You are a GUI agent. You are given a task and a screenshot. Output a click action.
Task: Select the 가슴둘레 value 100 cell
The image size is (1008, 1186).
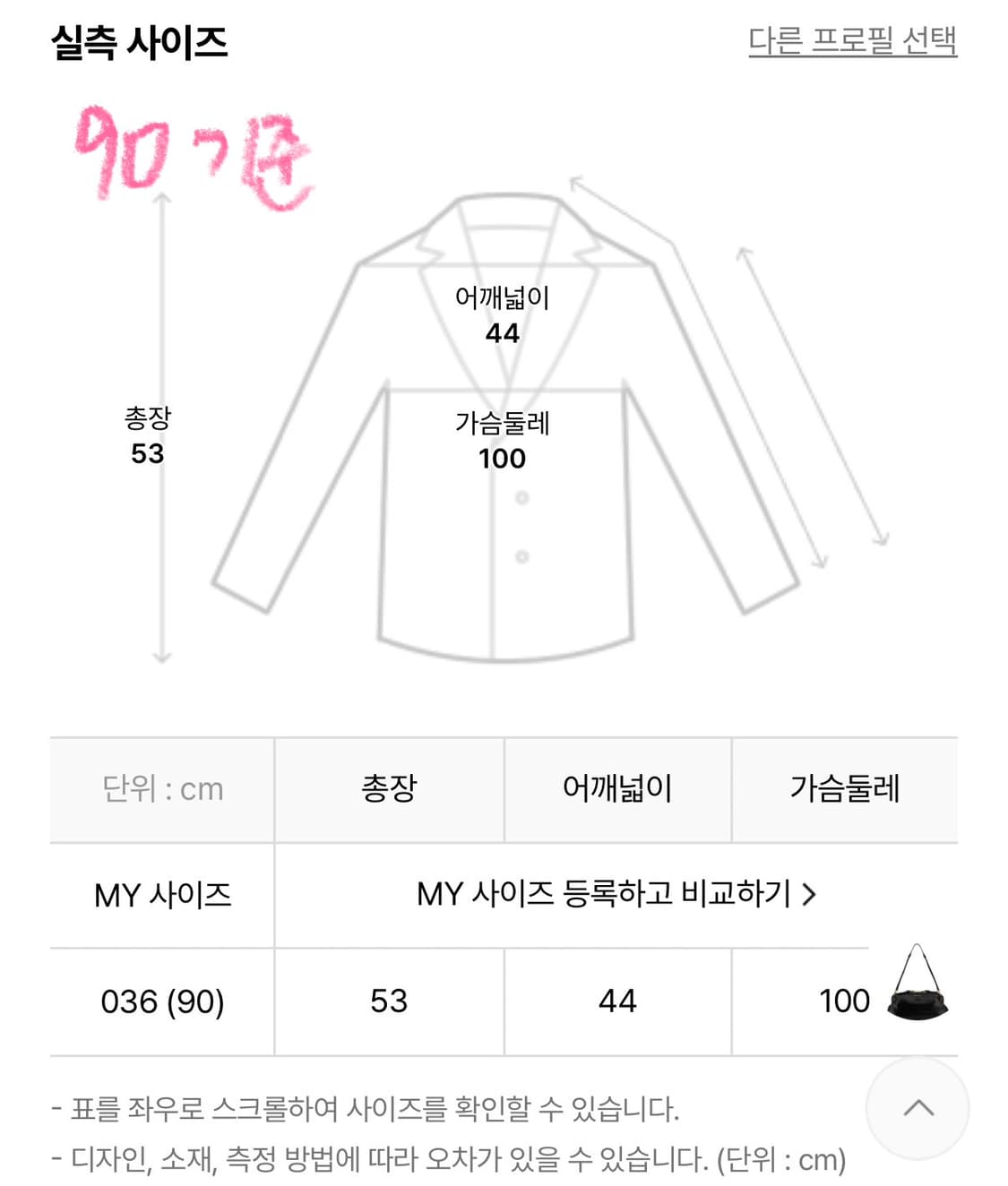844,1001
